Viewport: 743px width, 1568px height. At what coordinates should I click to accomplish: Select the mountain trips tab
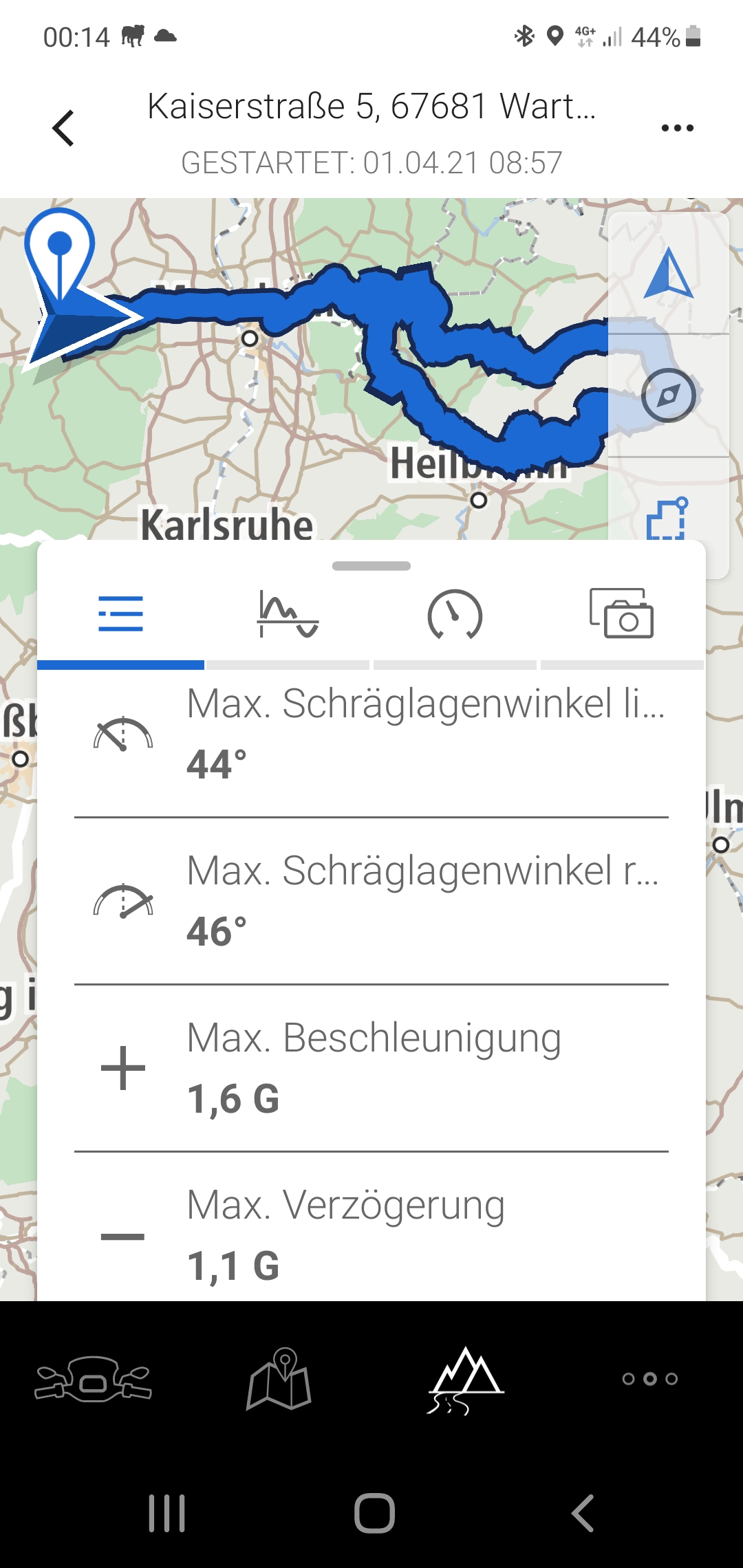tap(465, 1379)
